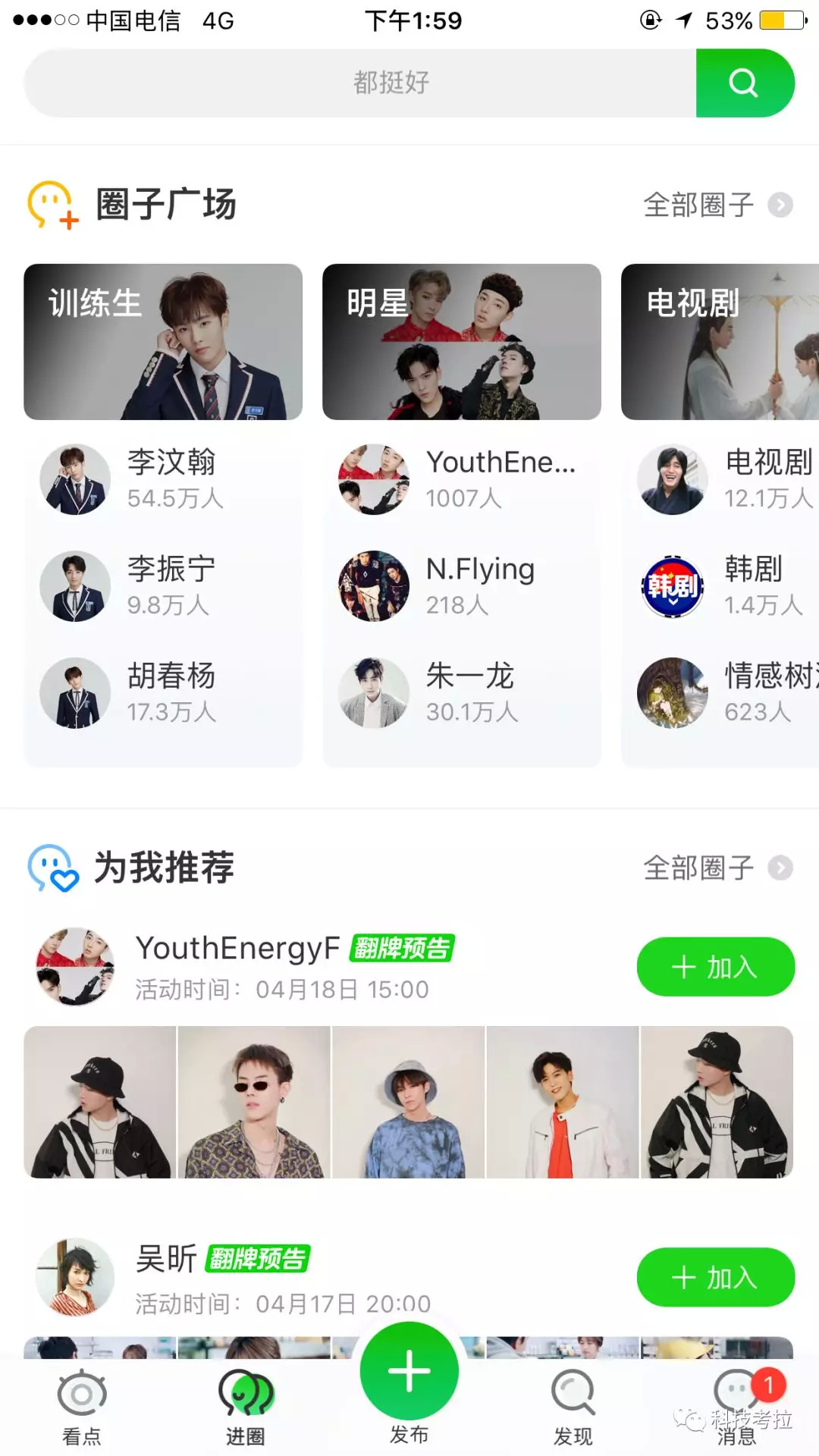
Task: Join the 吴昕 circle
Action: point(715,1278)
